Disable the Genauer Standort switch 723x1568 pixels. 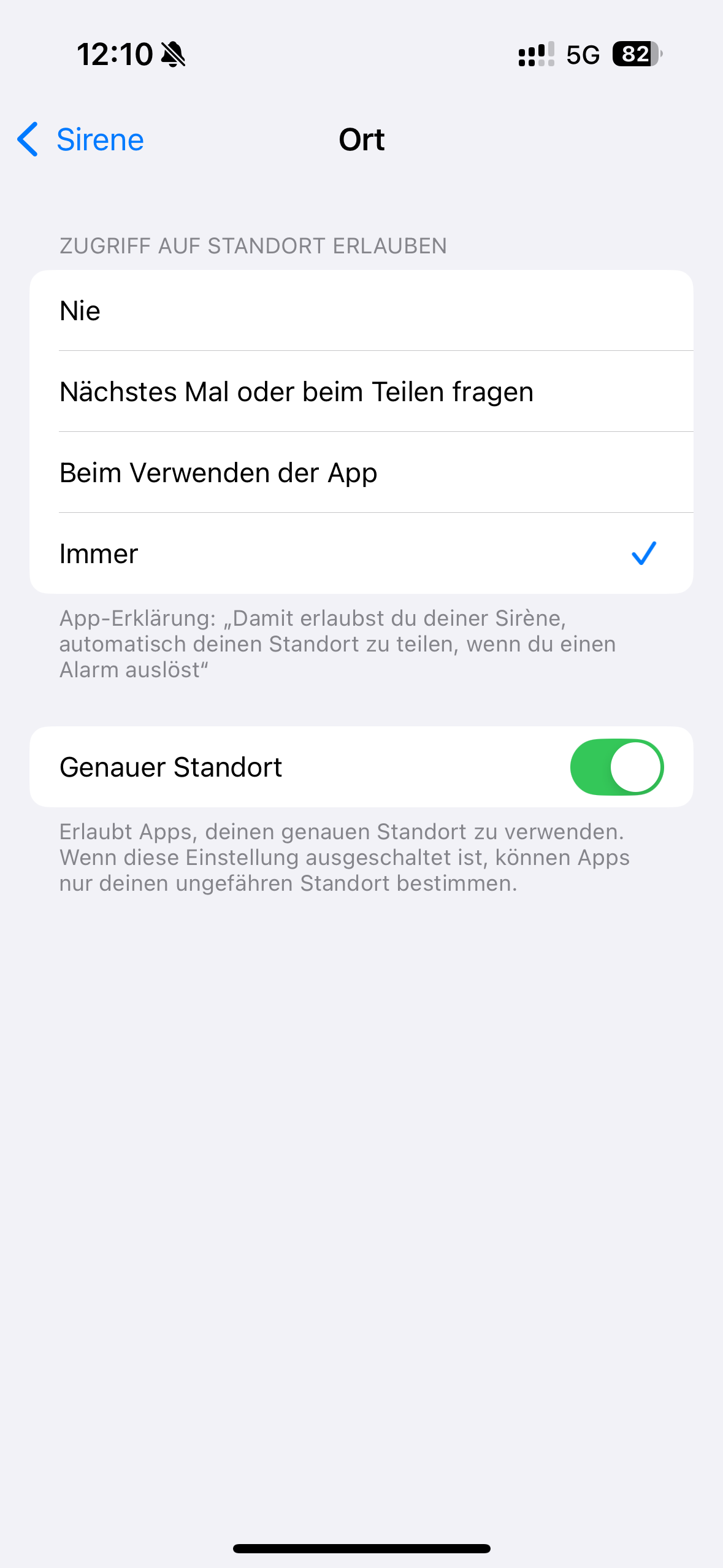(x=616, y=767)
